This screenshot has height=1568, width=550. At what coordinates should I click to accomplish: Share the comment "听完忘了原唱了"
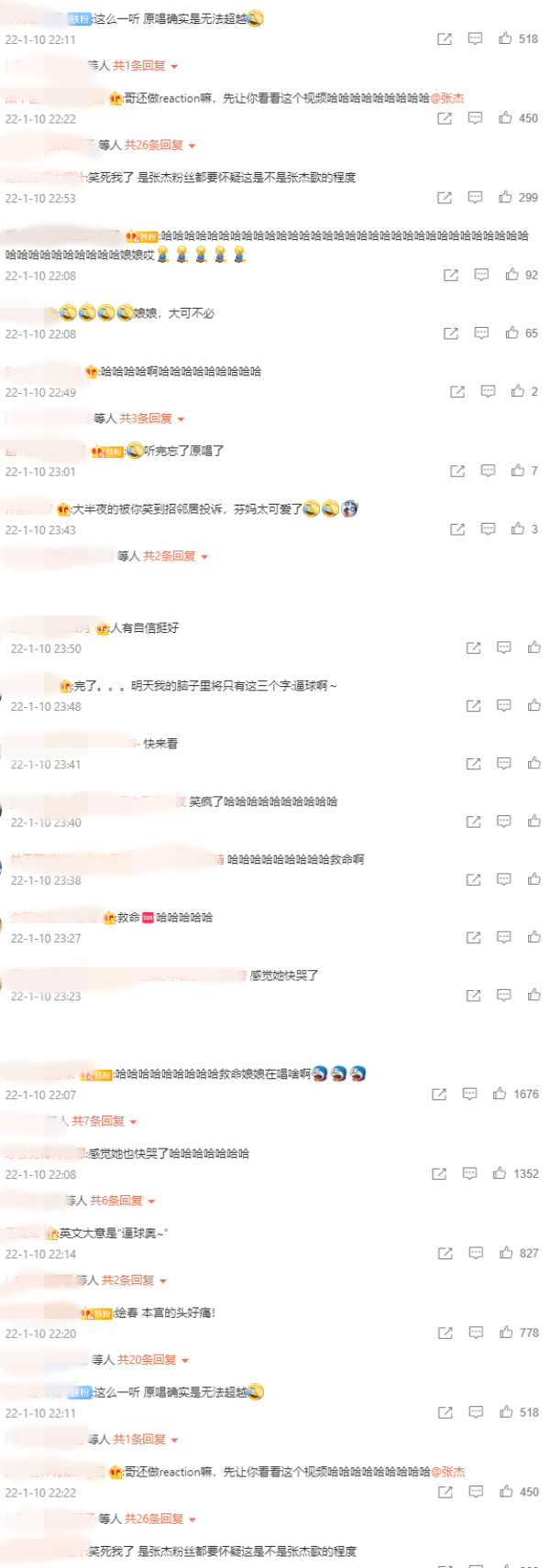457,471
